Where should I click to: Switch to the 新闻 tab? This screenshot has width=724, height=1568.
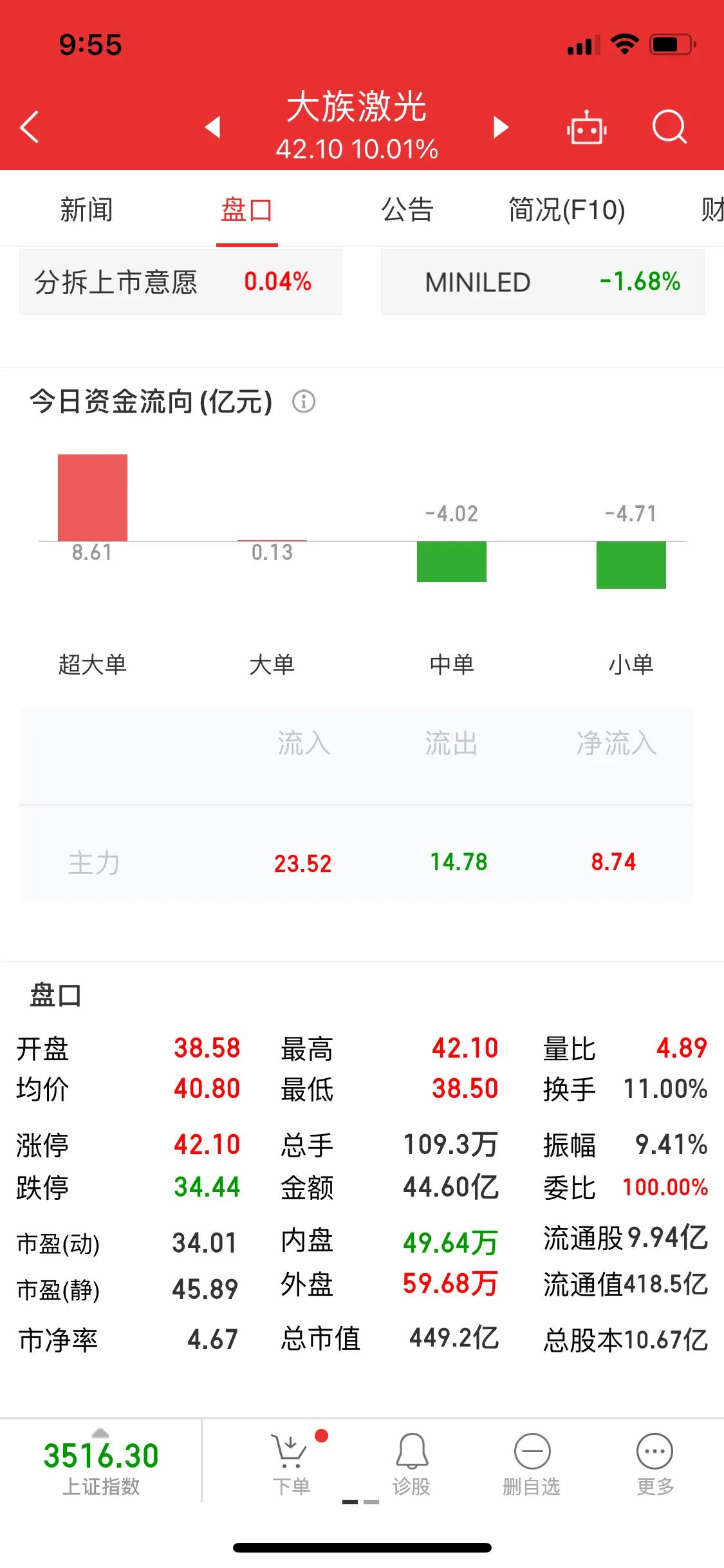click(86, 210)
